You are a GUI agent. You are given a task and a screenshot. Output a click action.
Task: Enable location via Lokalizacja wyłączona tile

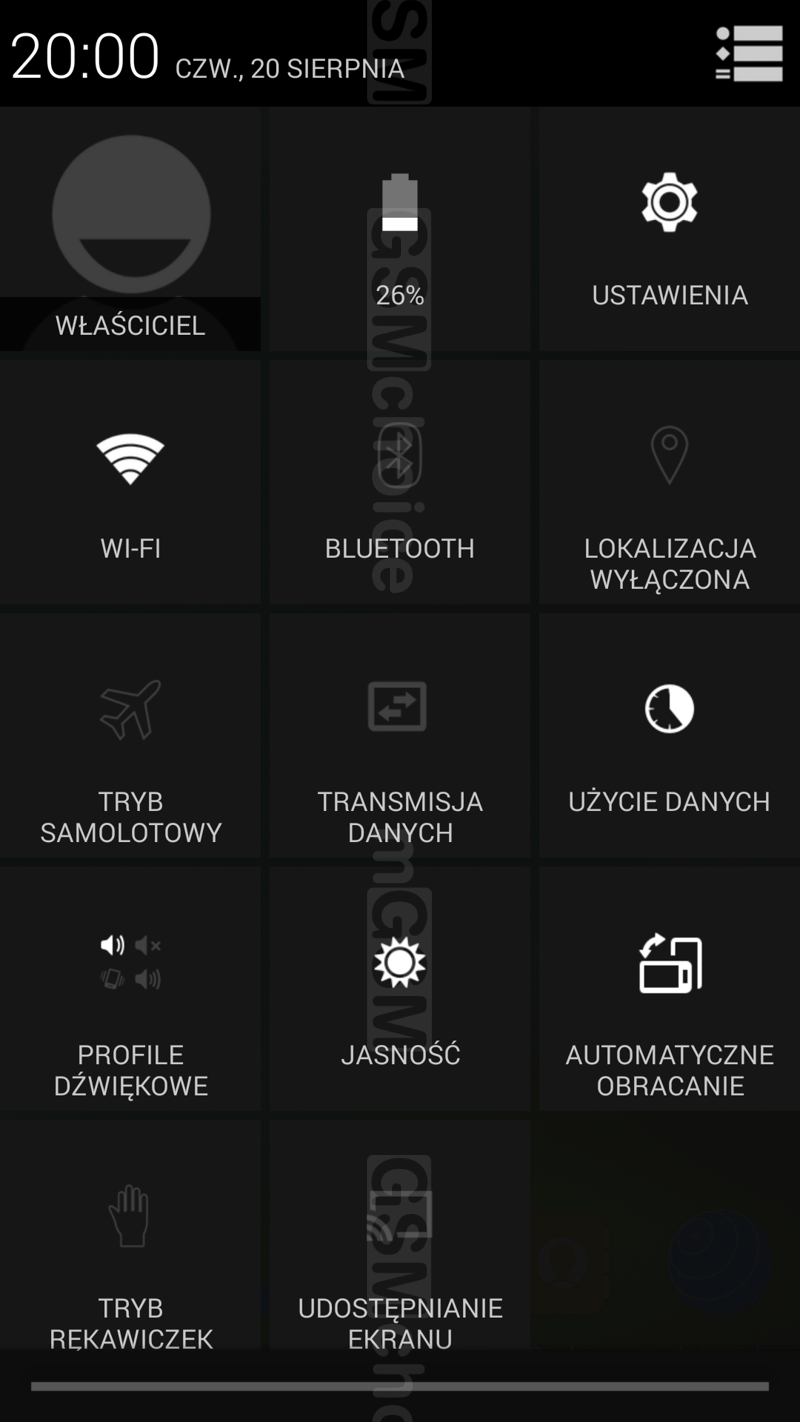pos(670,482)
